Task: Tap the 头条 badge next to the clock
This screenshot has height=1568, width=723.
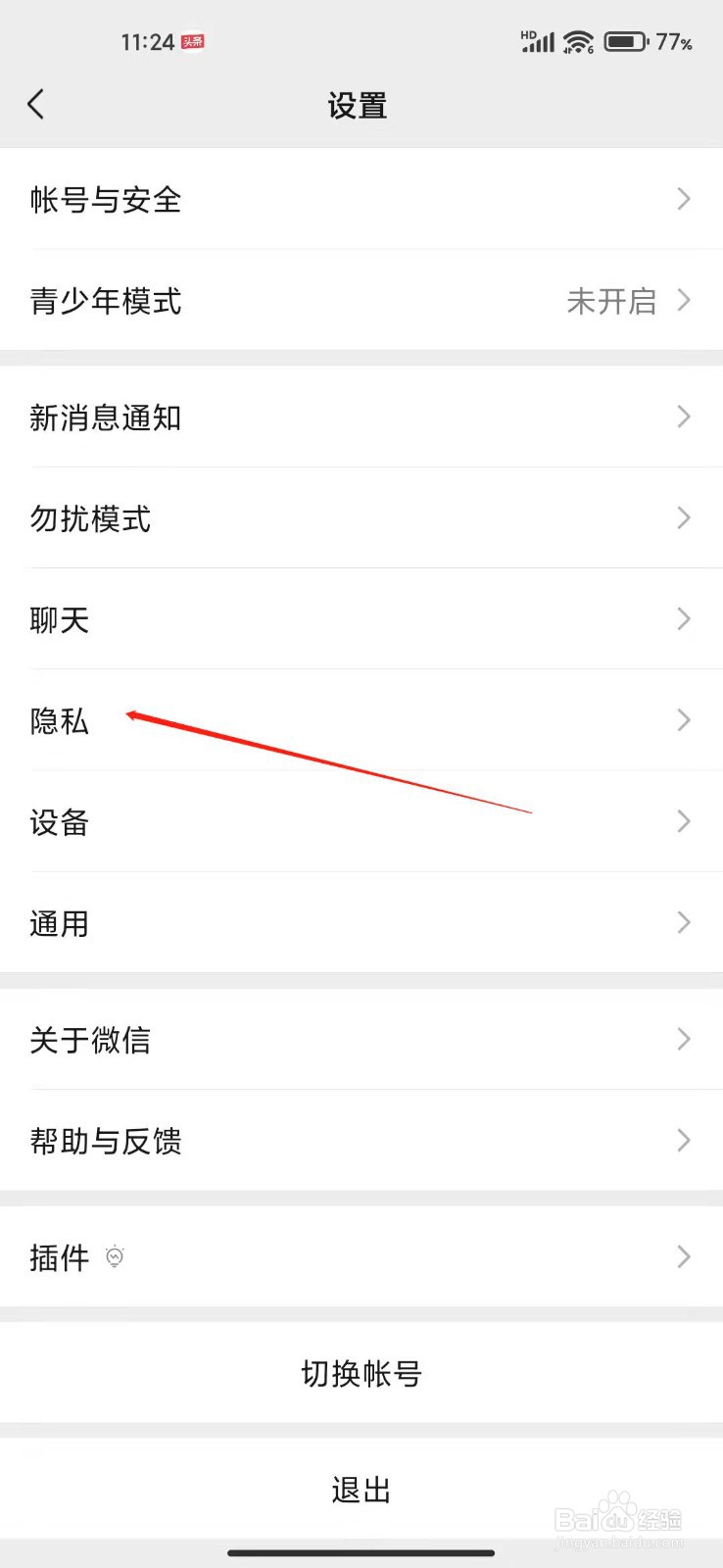Action: point(192,40)
